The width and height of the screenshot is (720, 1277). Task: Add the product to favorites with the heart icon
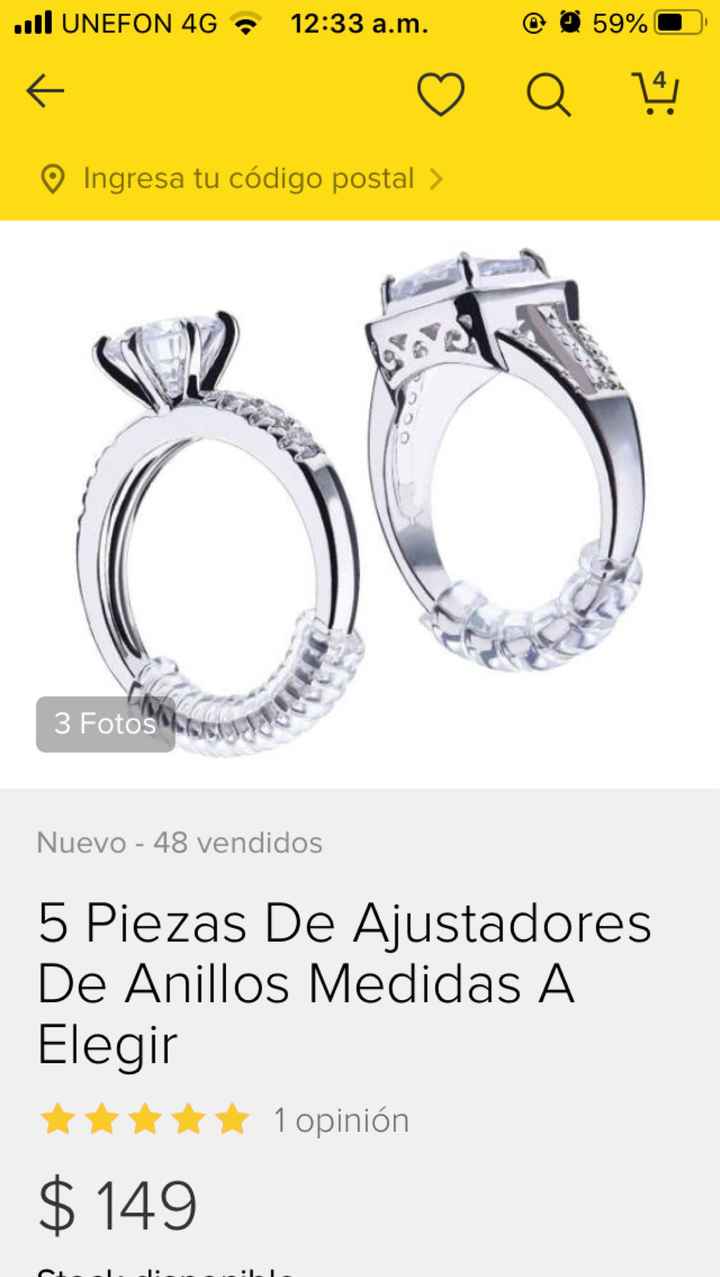coord(441,93)
